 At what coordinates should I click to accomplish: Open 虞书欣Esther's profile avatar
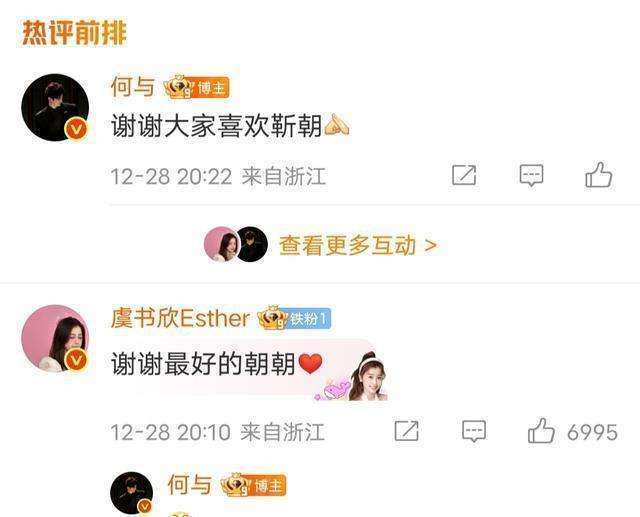point(55,338)
